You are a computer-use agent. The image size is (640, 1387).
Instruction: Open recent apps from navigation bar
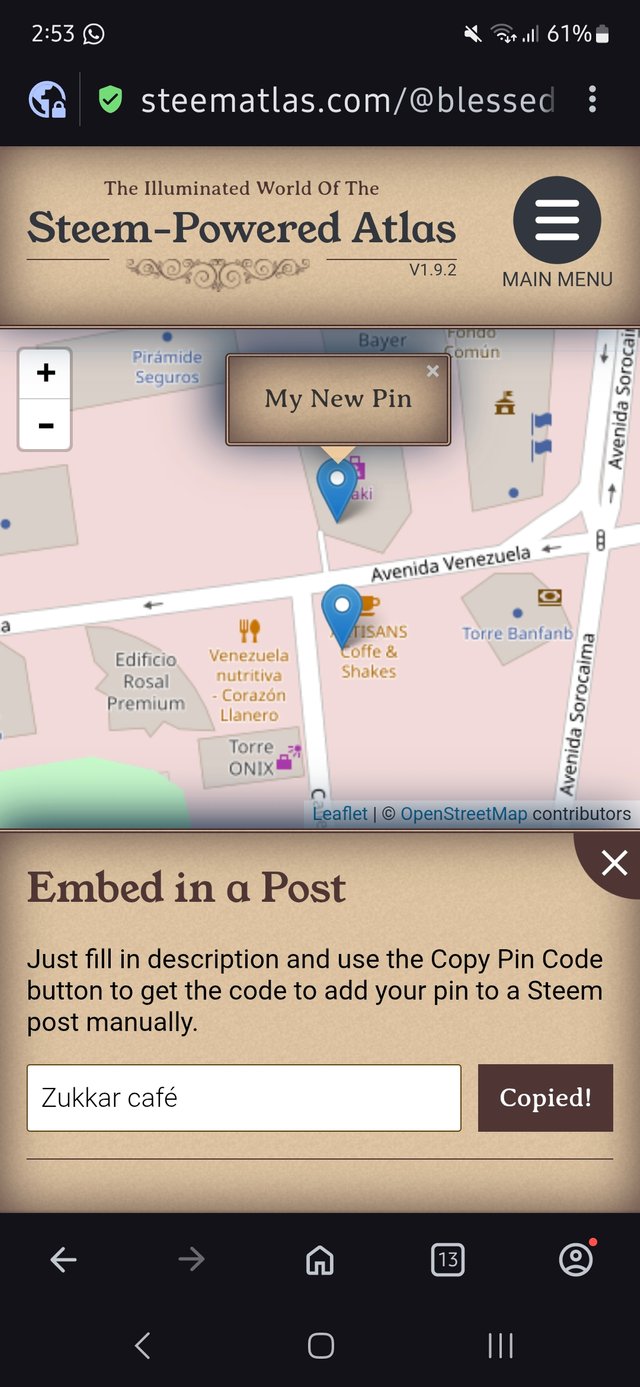coord(499,1346)
